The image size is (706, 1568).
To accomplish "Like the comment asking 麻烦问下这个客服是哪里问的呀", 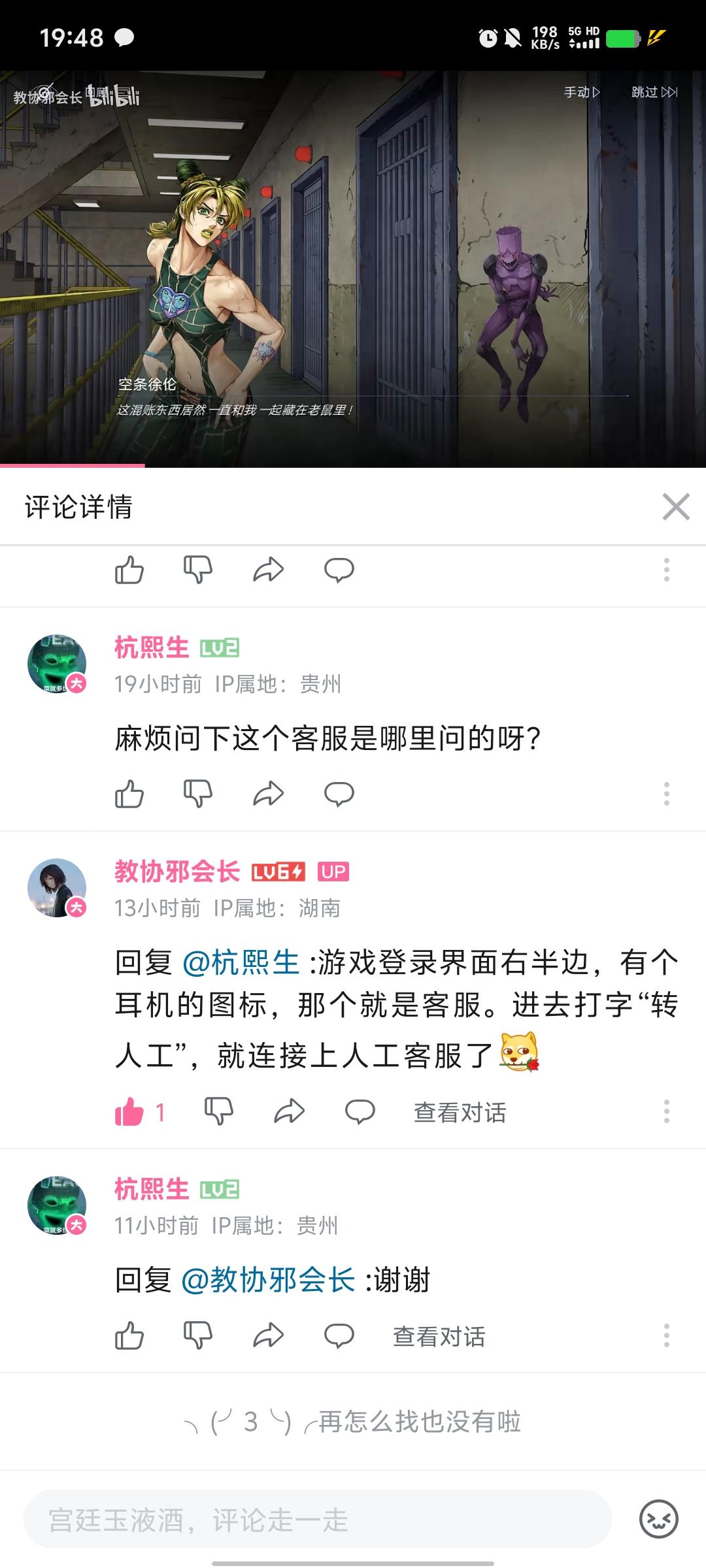I will (129, 794).
